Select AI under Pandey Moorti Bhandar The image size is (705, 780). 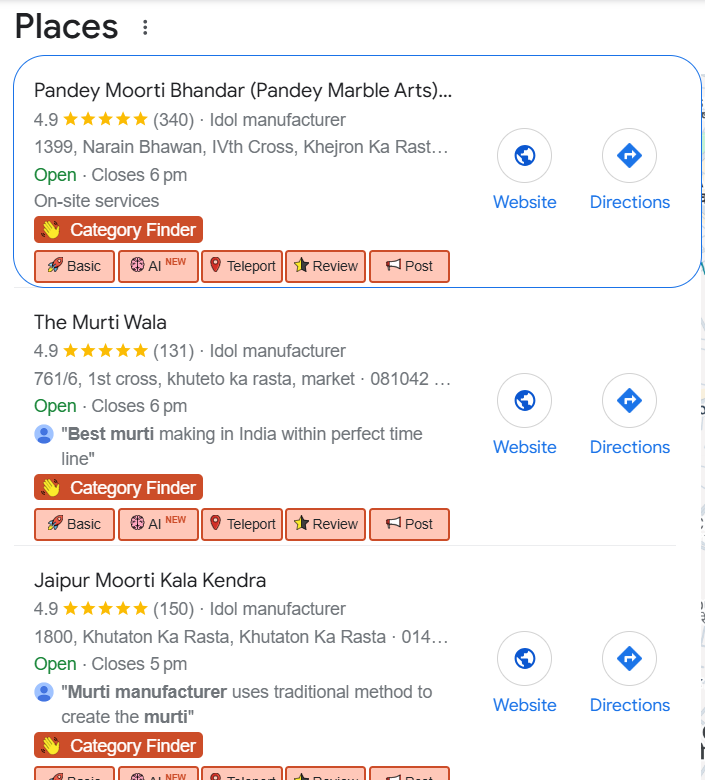coord(158,266)
